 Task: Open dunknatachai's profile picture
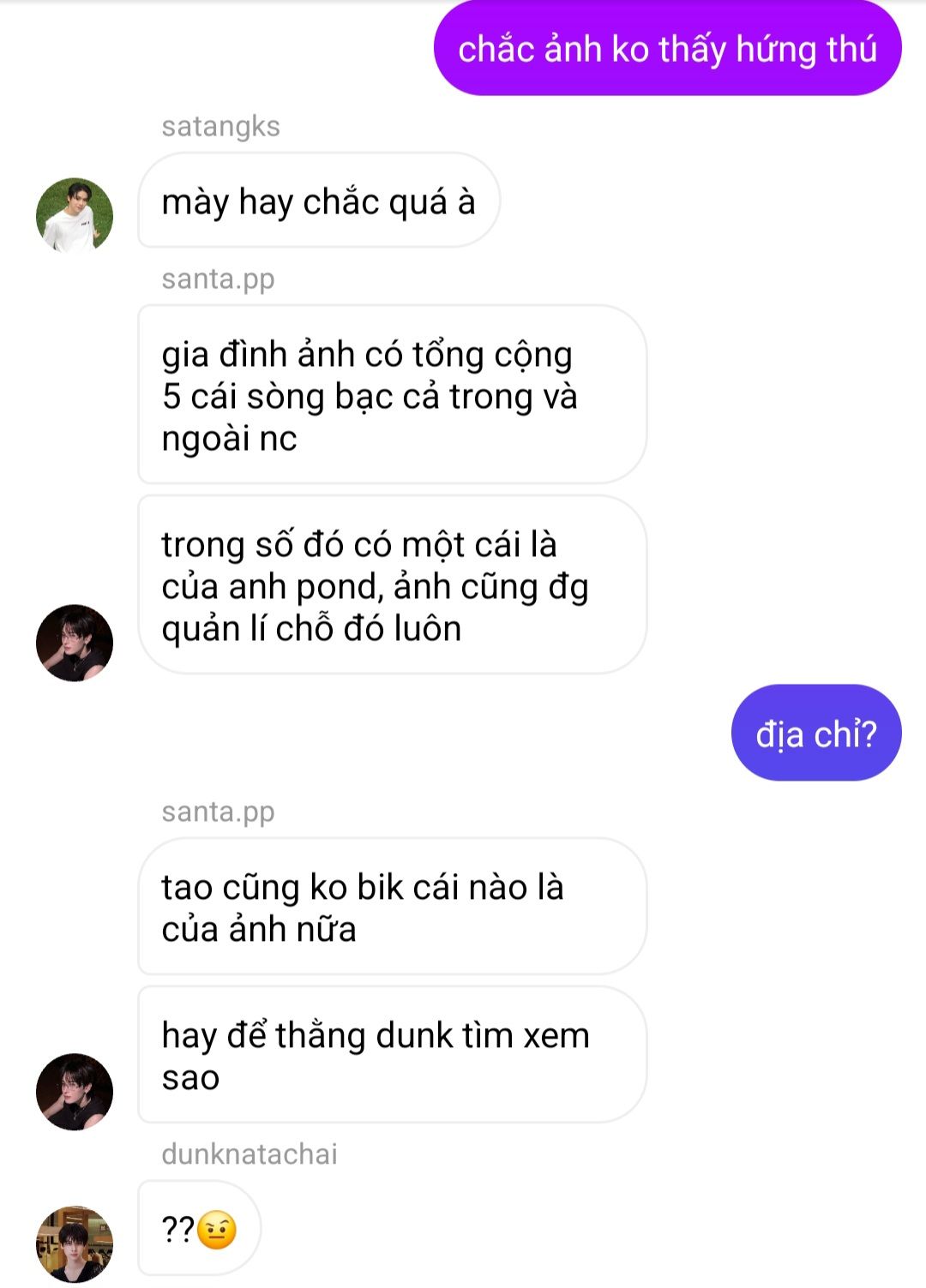point(75,1243)
